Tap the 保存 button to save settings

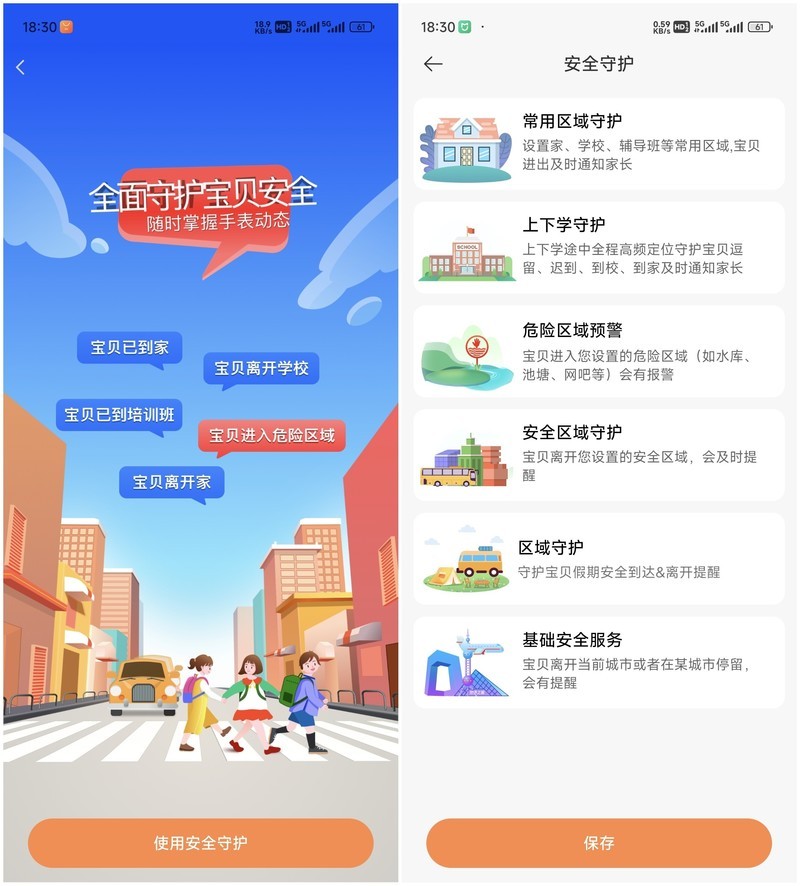pyautogui.click(x=600, y=844)
